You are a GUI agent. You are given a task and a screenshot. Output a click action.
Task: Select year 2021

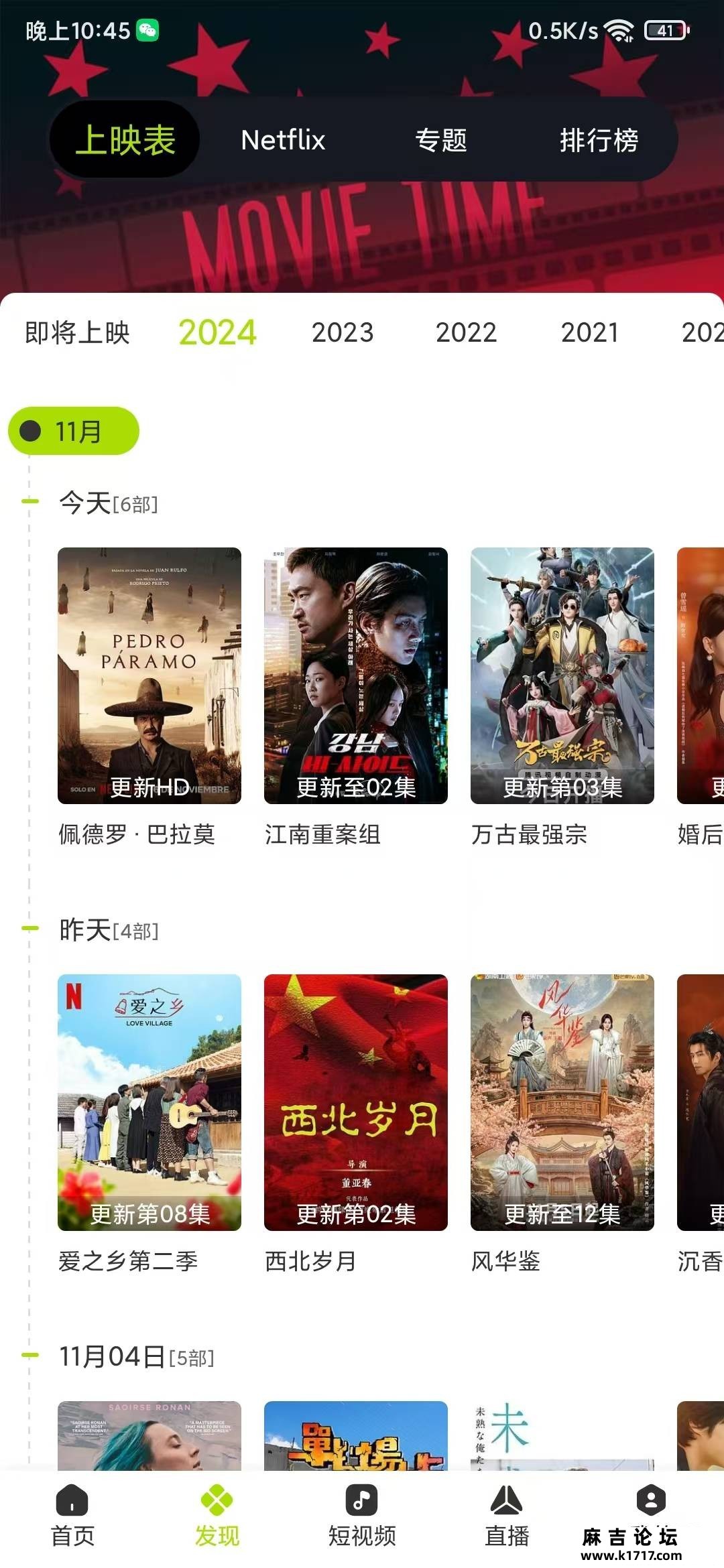(589, 332)
